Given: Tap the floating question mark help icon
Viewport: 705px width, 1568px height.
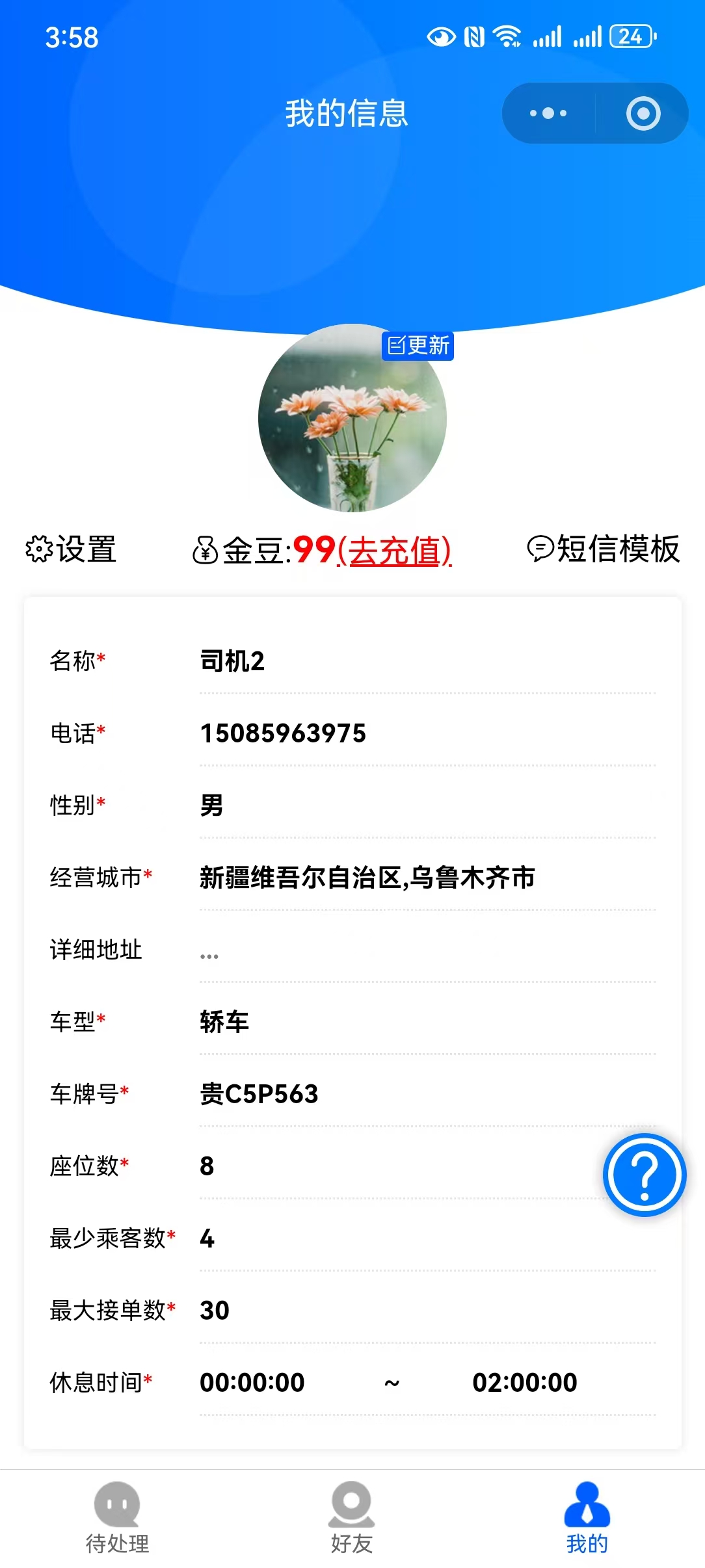Looking at the screenshot, I should click(643, 1177).
